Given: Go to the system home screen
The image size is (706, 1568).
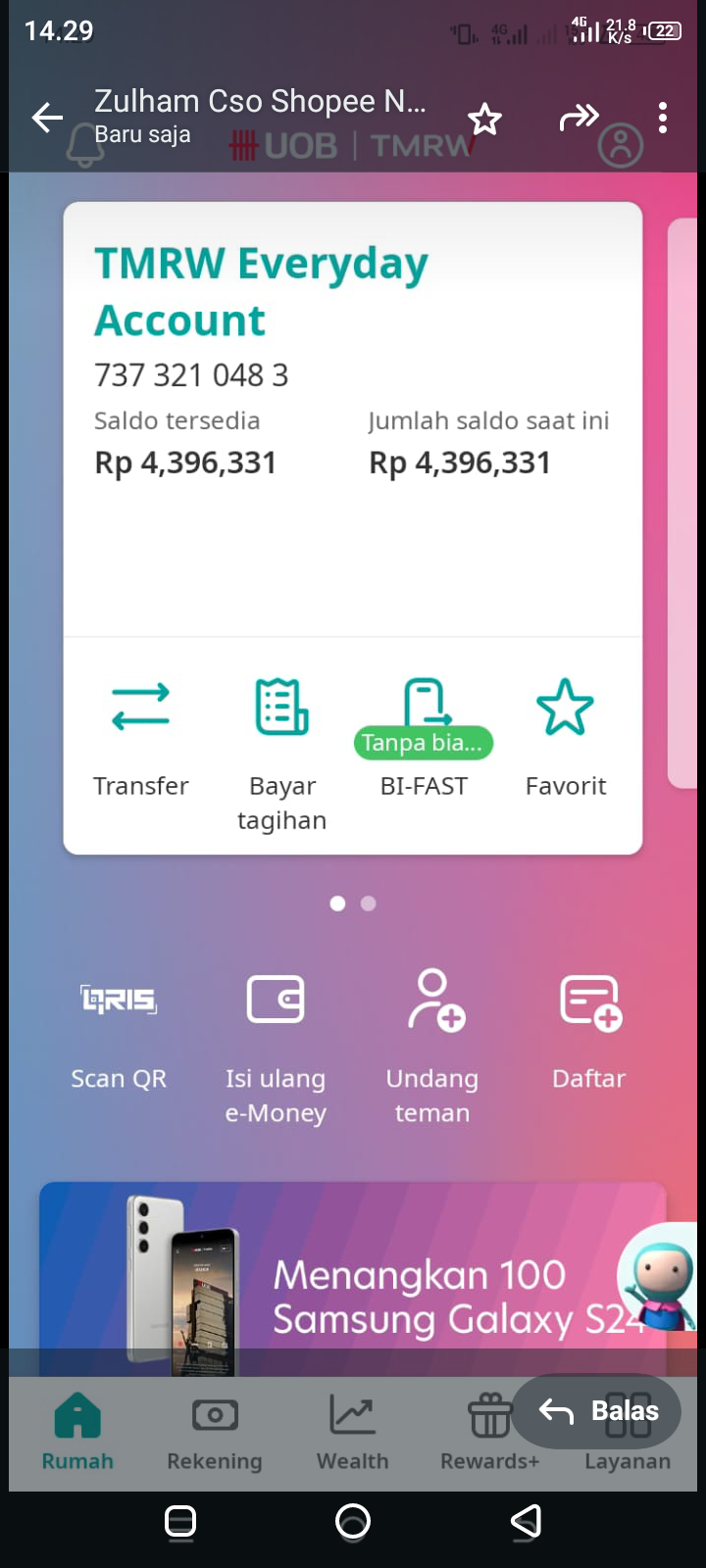Looking at the screenshot, I should (353, 1521).
